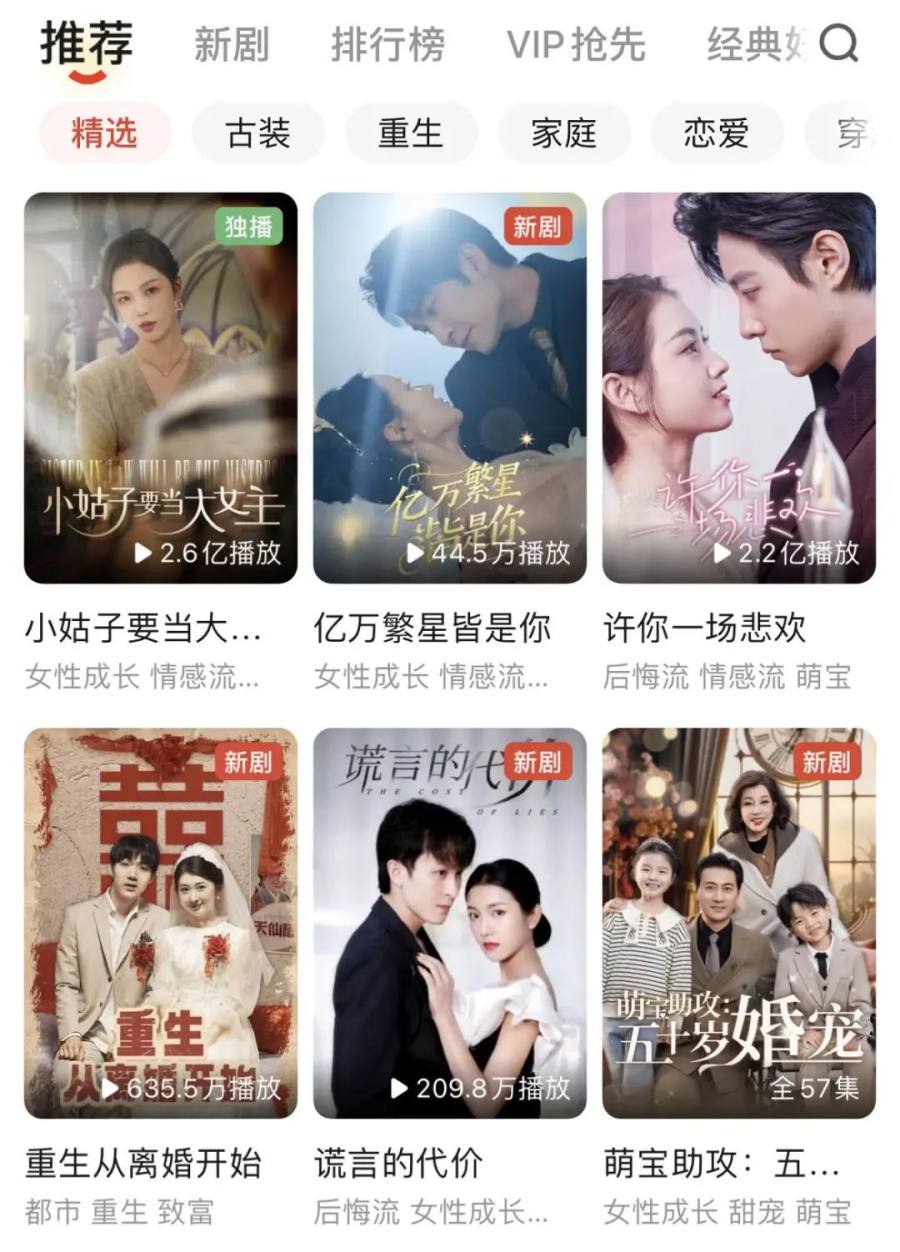Open 萌宝助攻 五十岁婚宠 drama
900x1252 pixels.
(x=739, y=923)
